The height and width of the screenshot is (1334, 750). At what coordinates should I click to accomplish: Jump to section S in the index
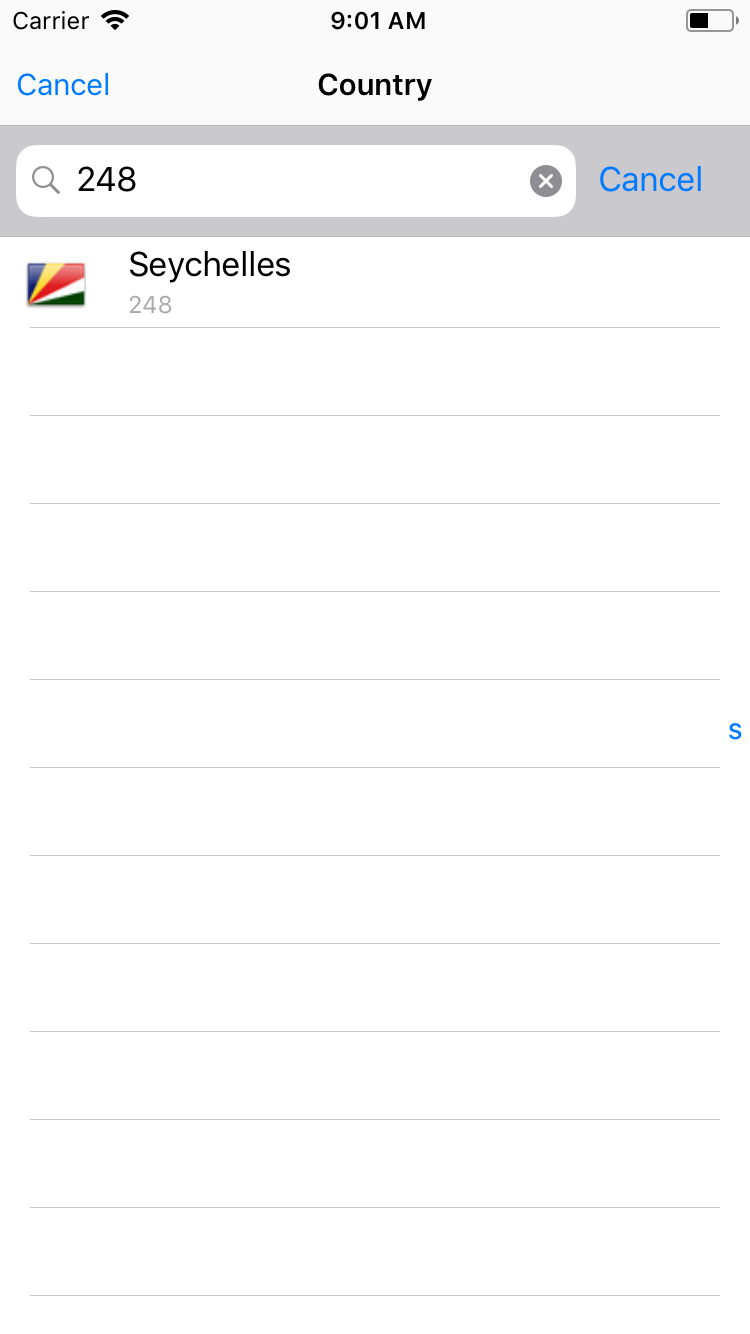(x=735, y=731)
